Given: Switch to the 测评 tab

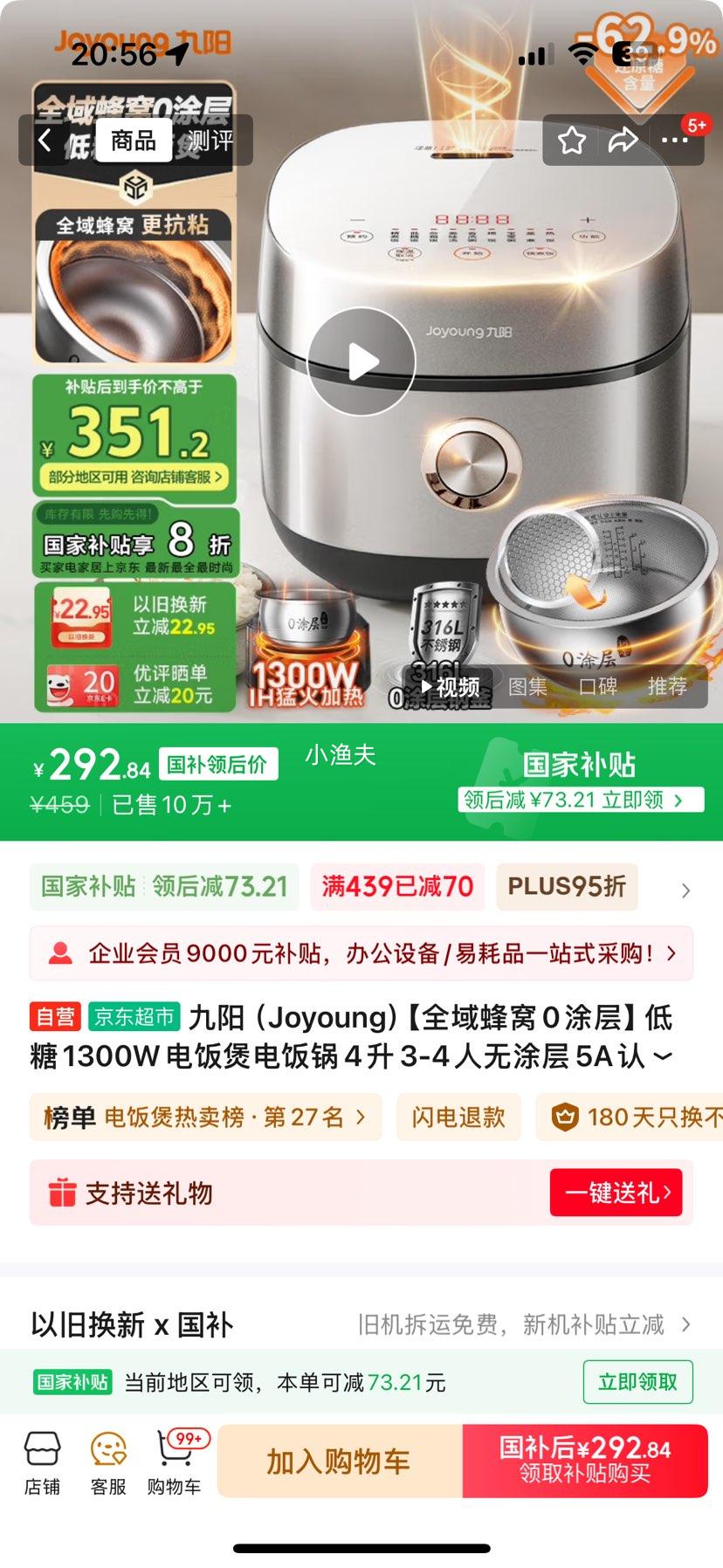Looking at the screenshot, I should 210,140.
